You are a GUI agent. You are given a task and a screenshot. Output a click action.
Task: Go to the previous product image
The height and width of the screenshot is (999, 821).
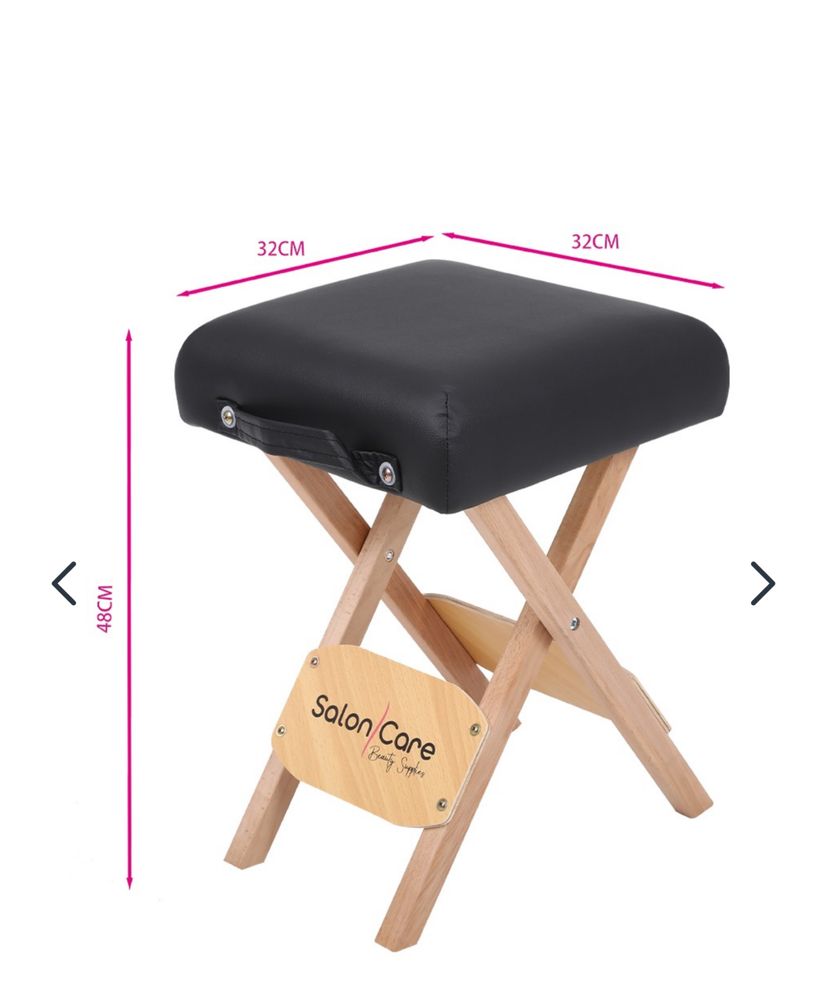coord(64,584)
